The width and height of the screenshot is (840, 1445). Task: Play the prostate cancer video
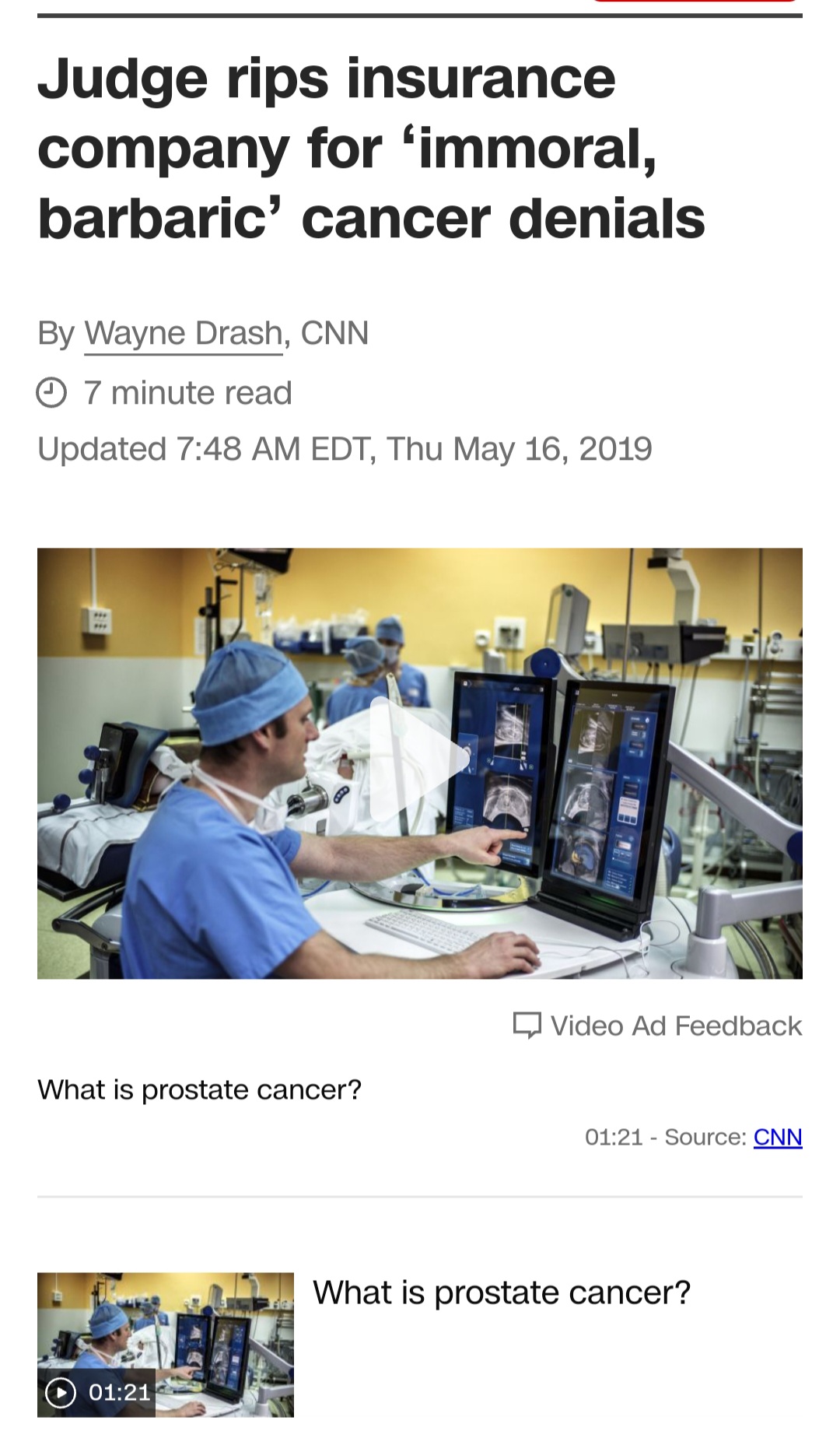420,763
